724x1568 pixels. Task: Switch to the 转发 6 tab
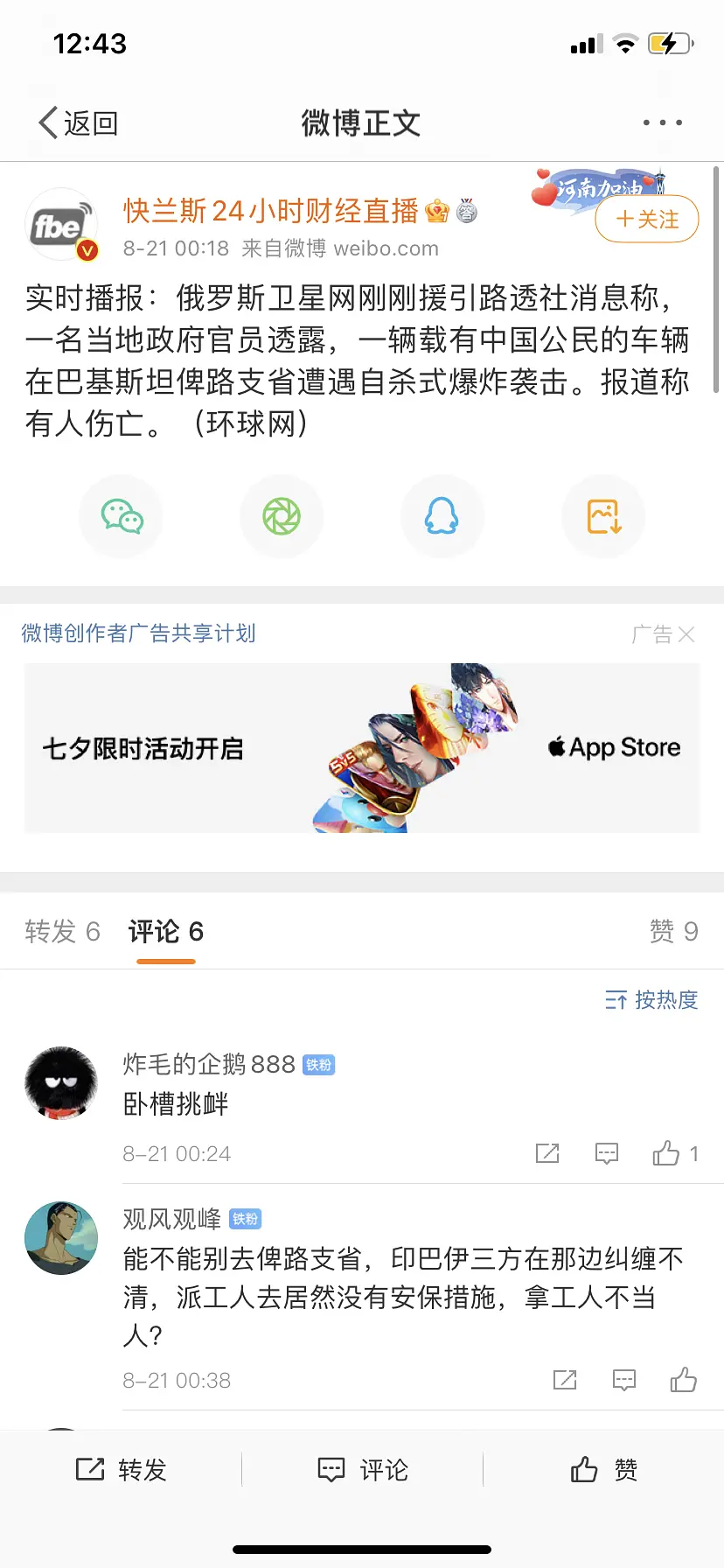click(x=62, y=932)
